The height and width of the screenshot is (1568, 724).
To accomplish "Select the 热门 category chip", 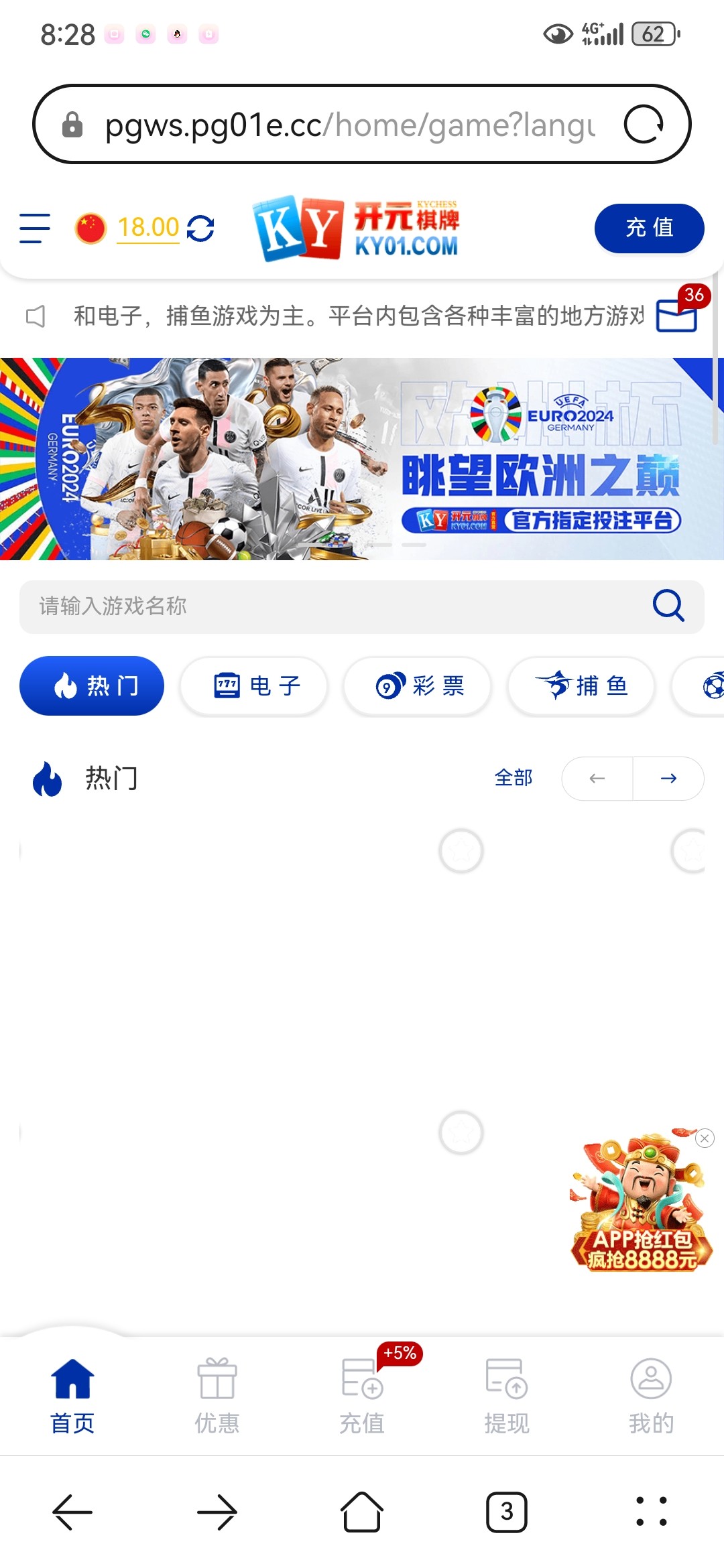I will (x=92, y=685).
